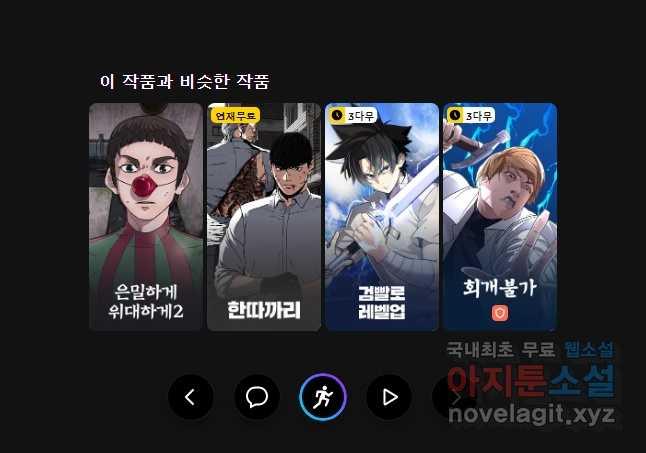Open the 회개불가 webtoon card
The width and height of the screenshot is (646, 453).
tap(500, 217)
